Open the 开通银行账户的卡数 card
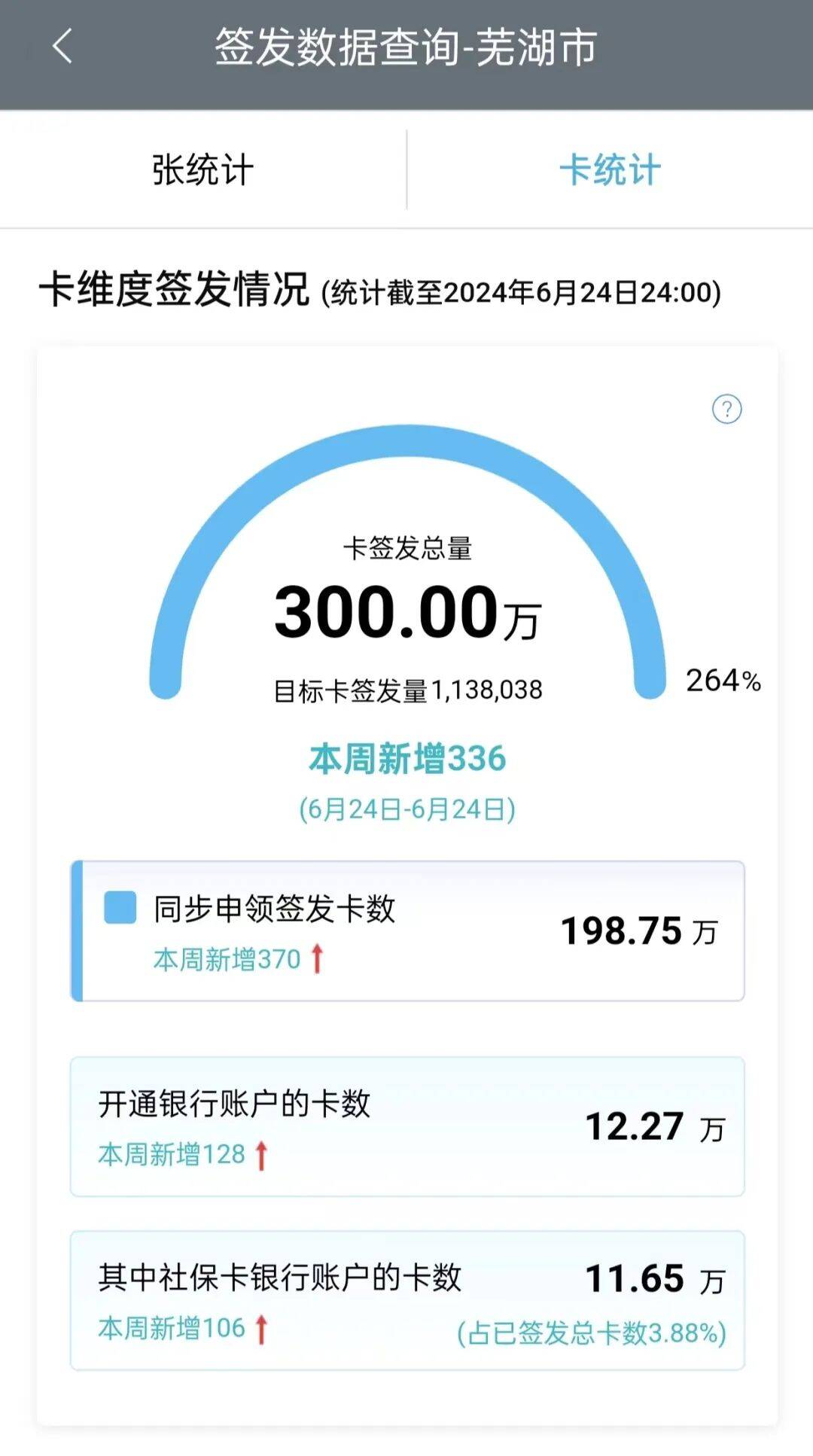The image size is (813, 1456). tap(407, 1126)
